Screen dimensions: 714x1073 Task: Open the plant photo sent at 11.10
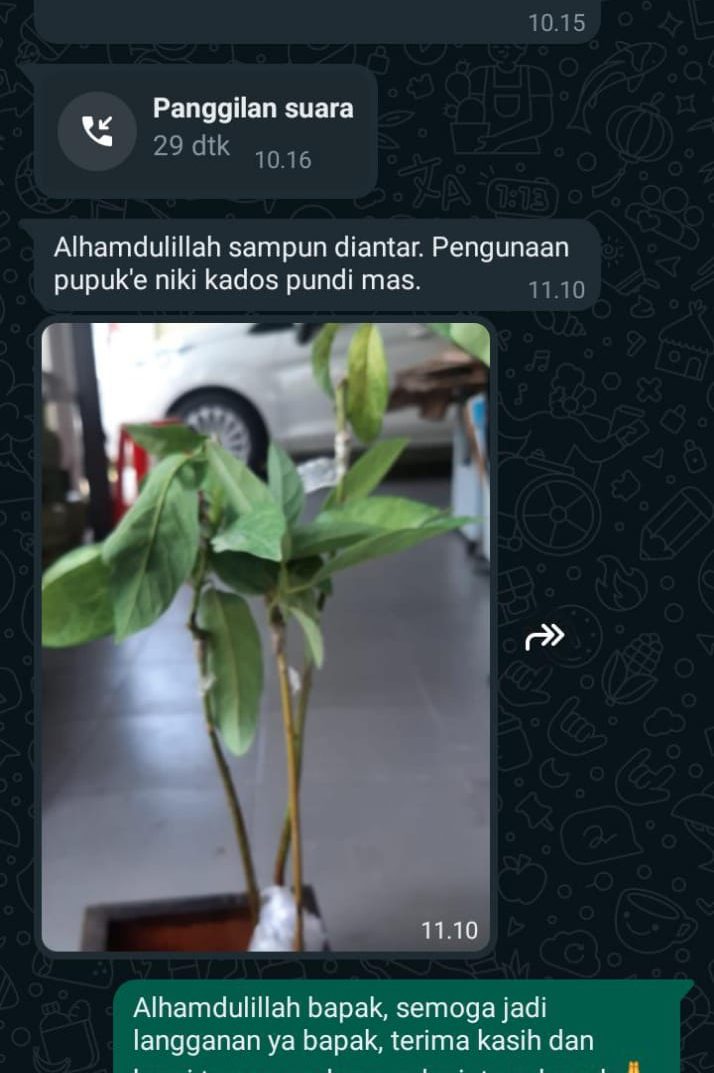266,636
